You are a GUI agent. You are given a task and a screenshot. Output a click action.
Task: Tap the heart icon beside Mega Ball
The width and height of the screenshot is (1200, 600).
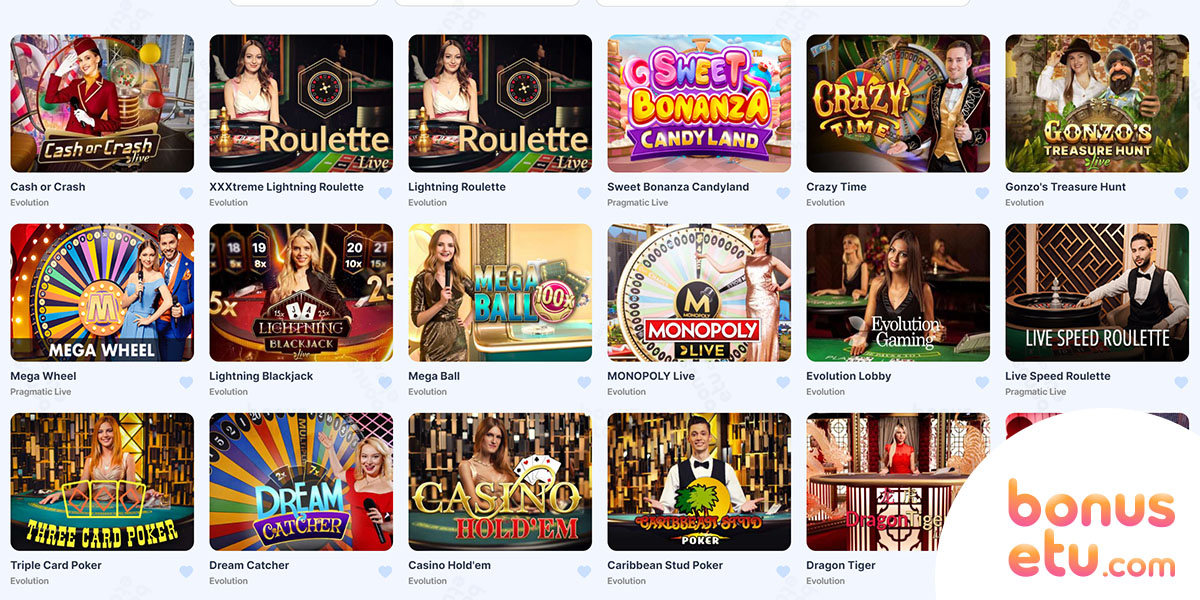coord(584,382)
